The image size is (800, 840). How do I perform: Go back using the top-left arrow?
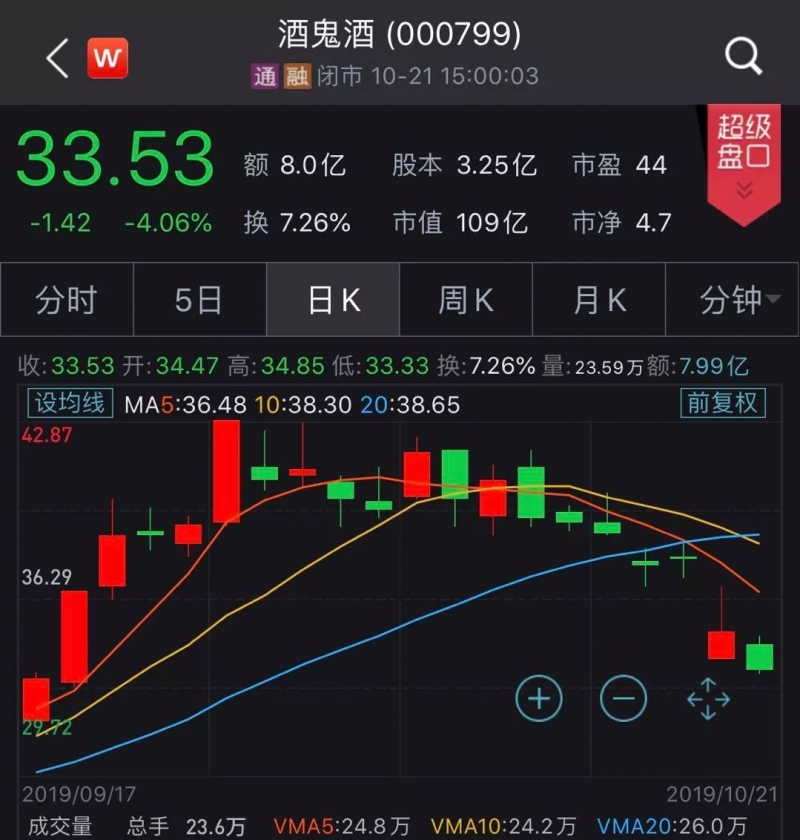tap(57, 59)
